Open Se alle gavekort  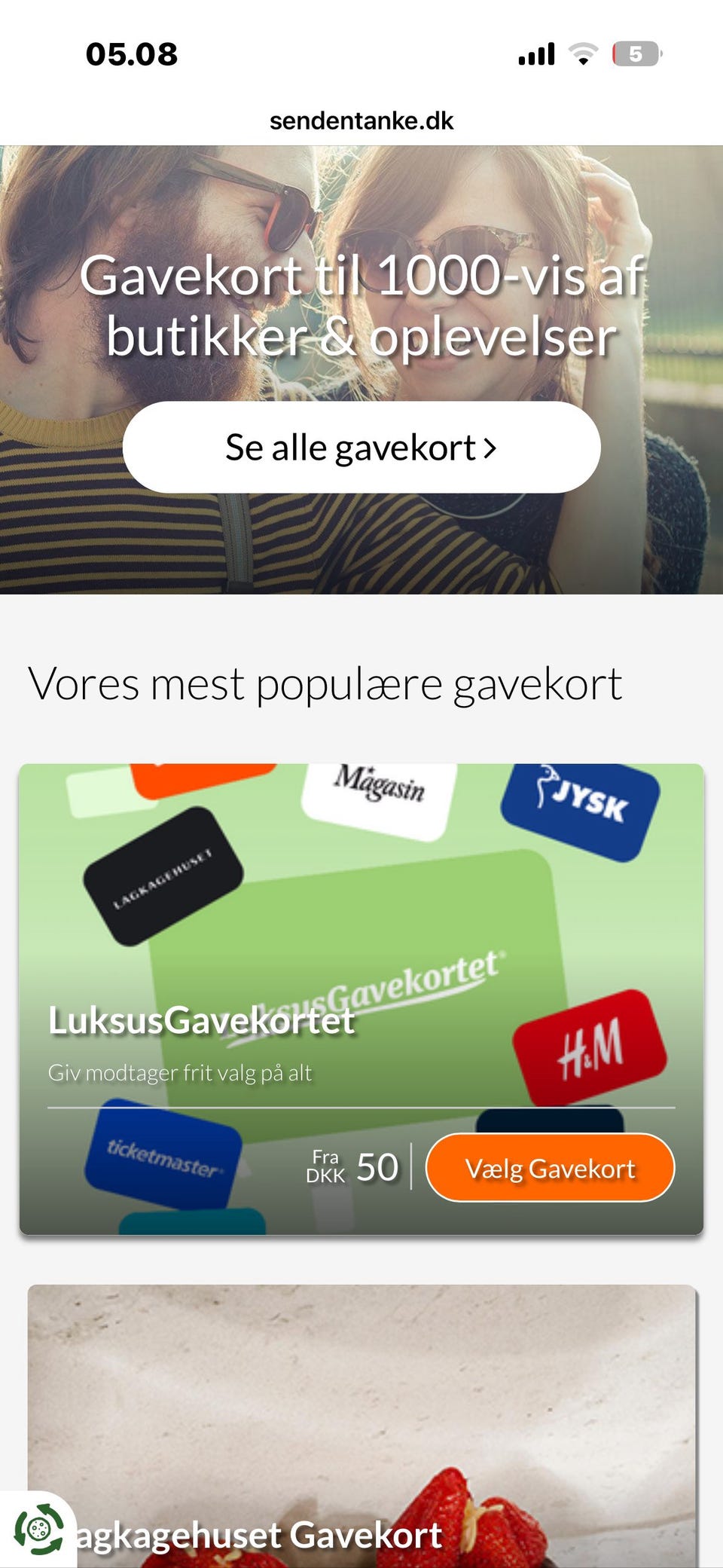(360, 446)
